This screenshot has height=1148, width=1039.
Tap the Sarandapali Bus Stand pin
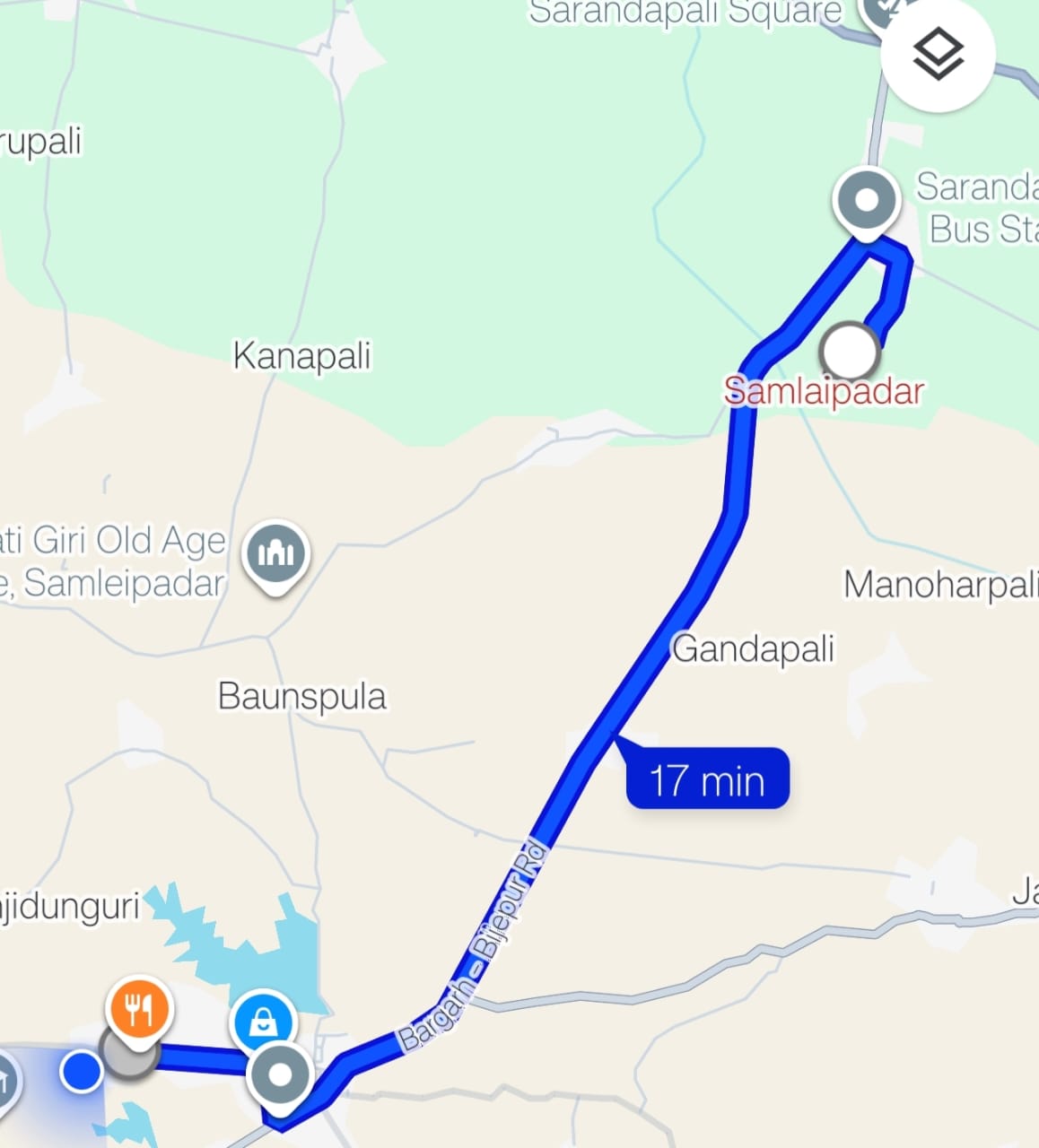point(866,201)
